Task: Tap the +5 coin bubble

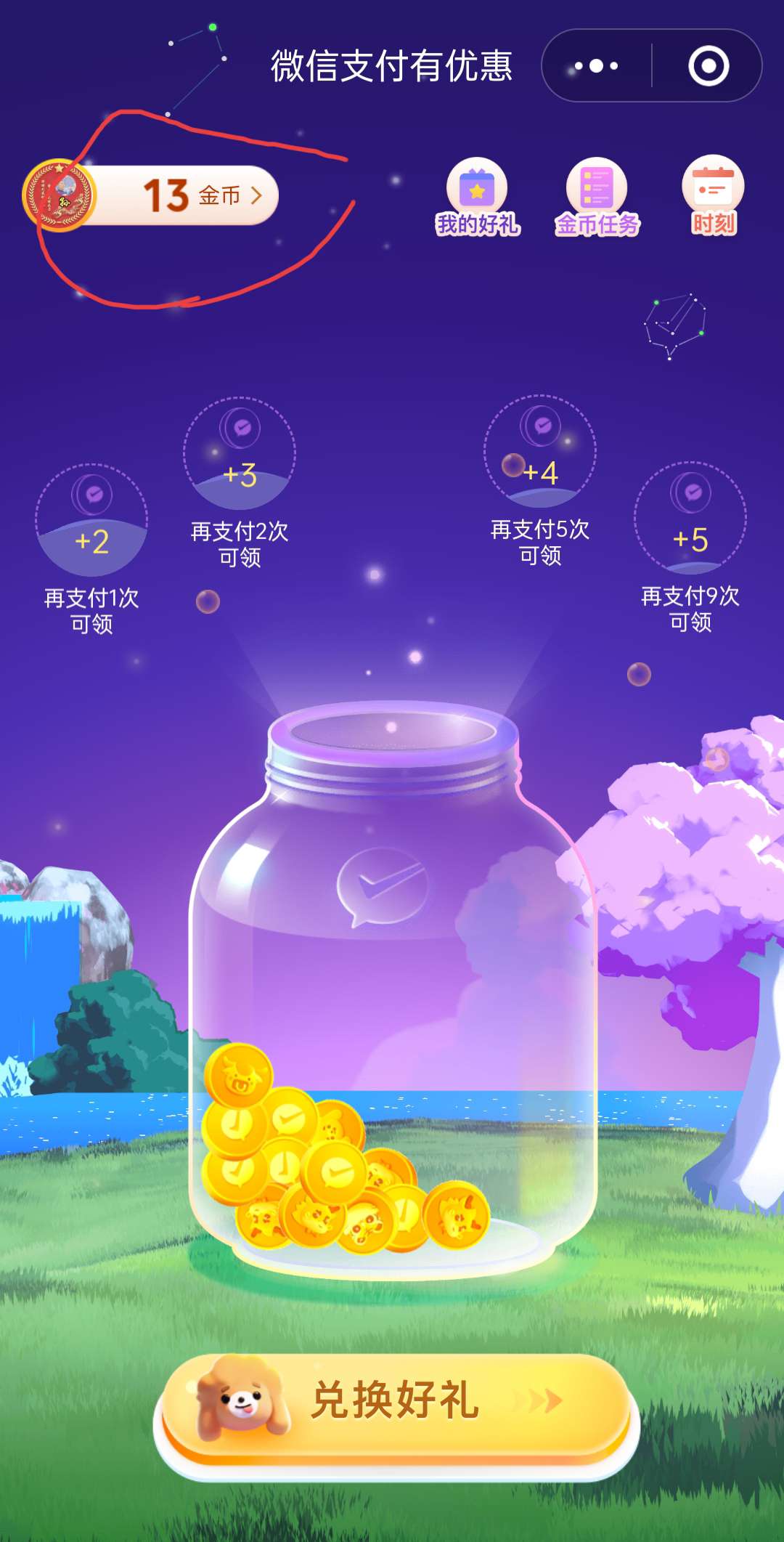Action: point(690,518)
